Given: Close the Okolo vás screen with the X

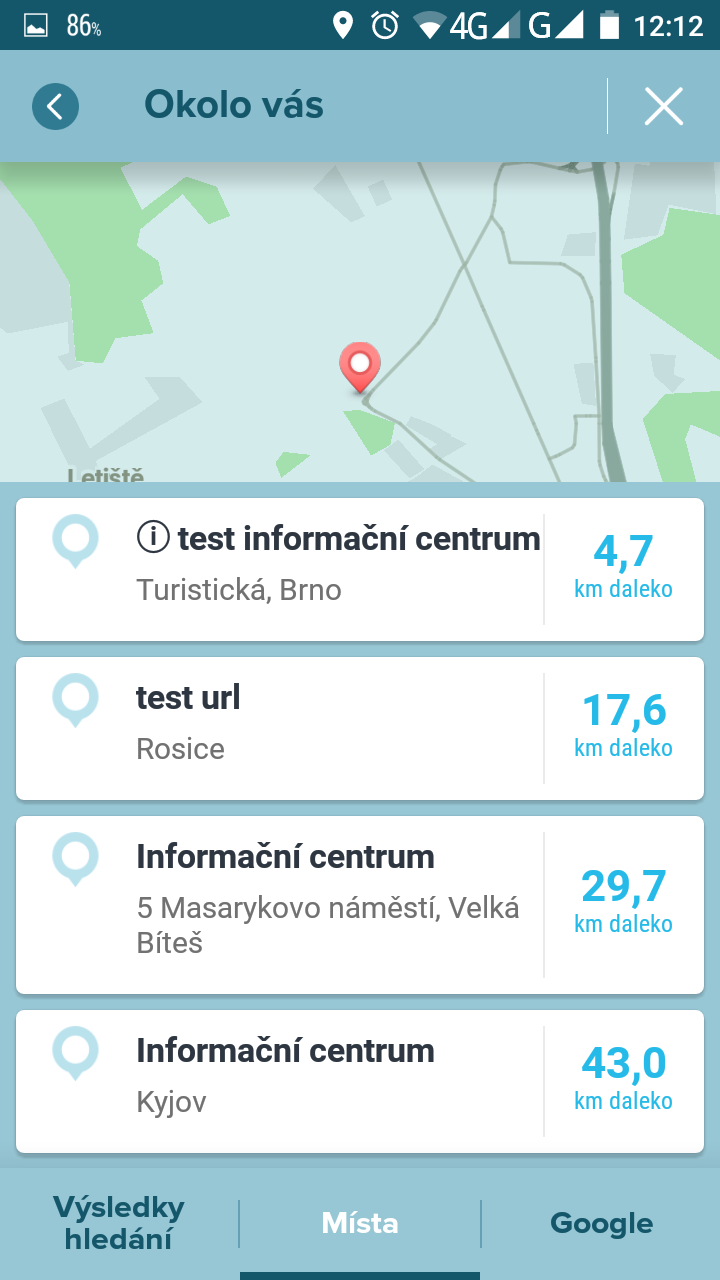Looking at the screenshot, I should coord(663,105).
